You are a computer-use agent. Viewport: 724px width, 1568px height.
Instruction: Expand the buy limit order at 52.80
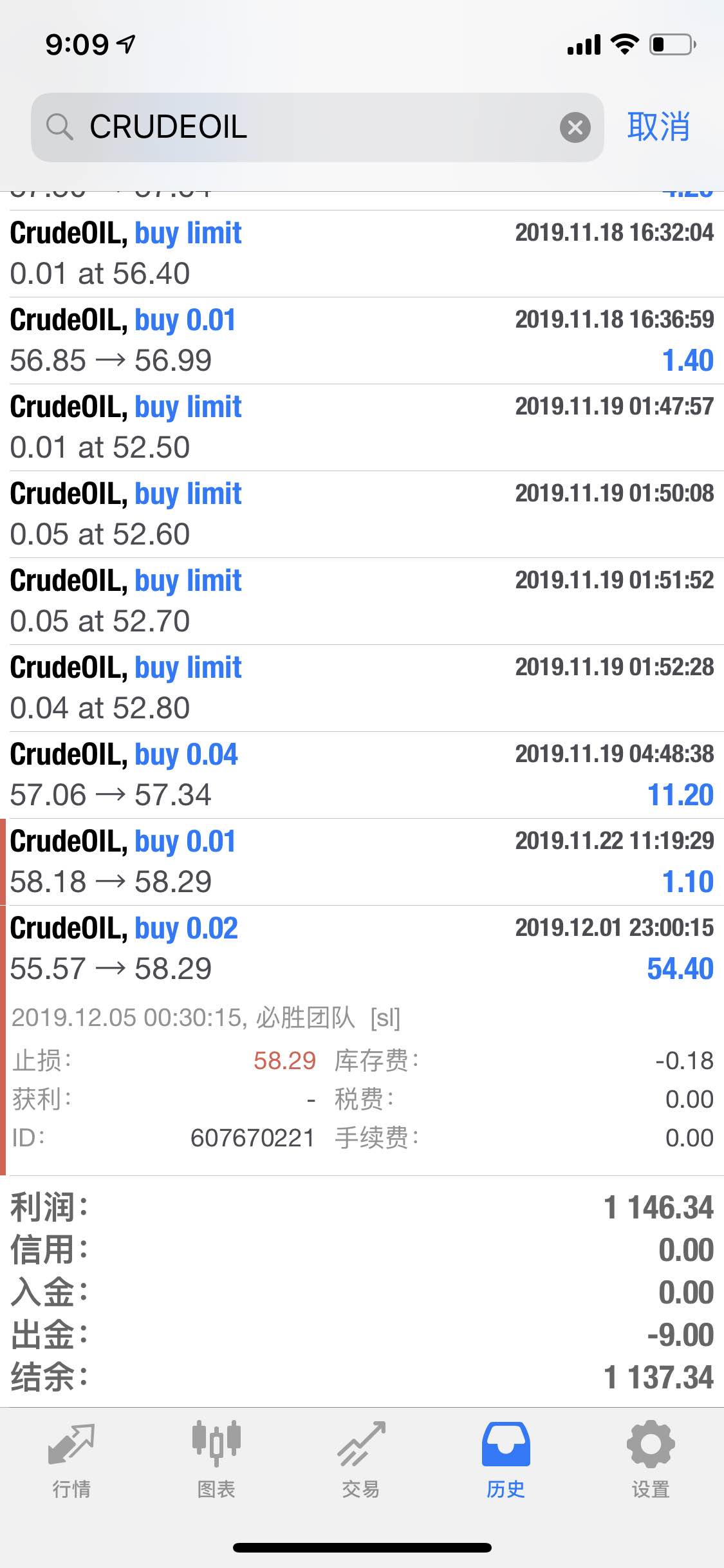tap(362, 688)
